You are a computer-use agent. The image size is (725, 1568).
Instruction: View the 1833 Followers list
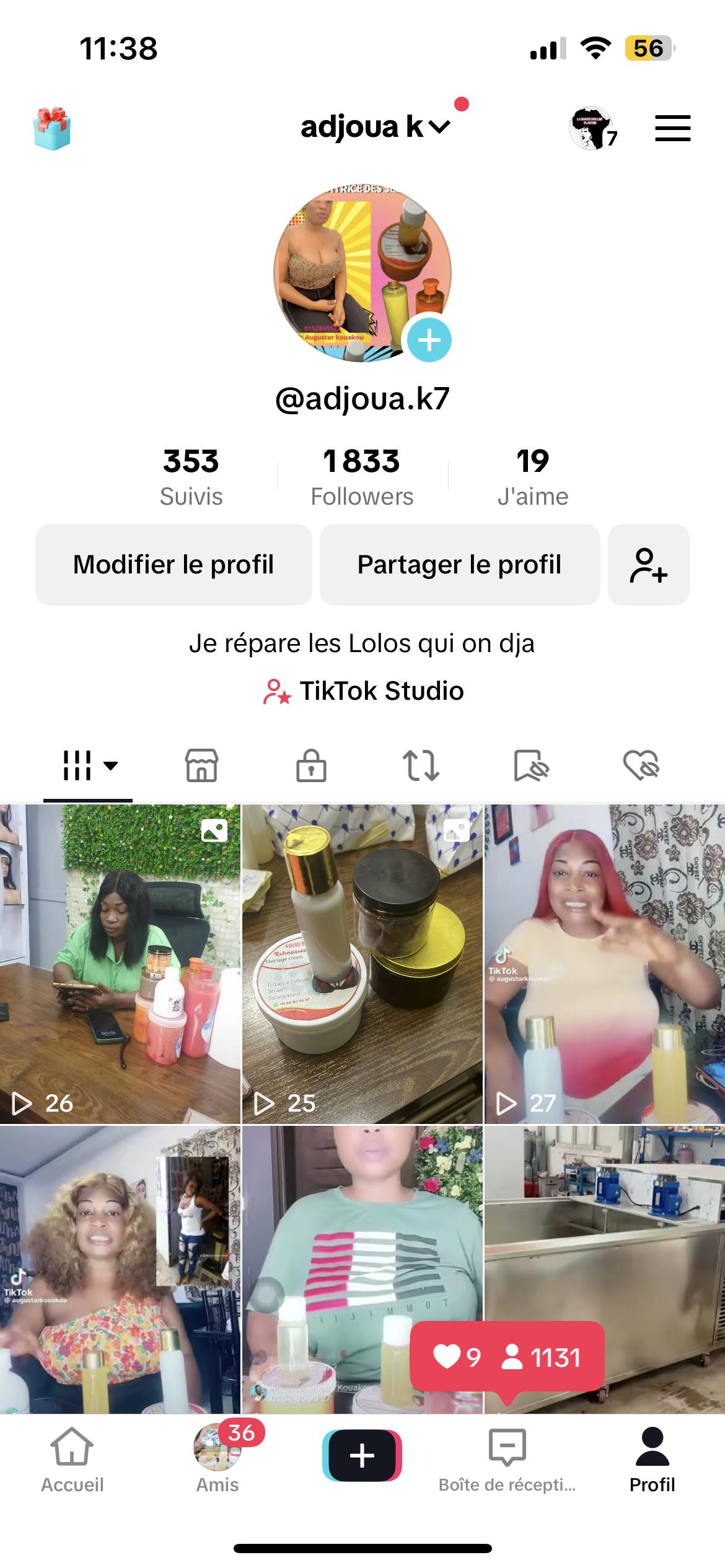[362, 477]
